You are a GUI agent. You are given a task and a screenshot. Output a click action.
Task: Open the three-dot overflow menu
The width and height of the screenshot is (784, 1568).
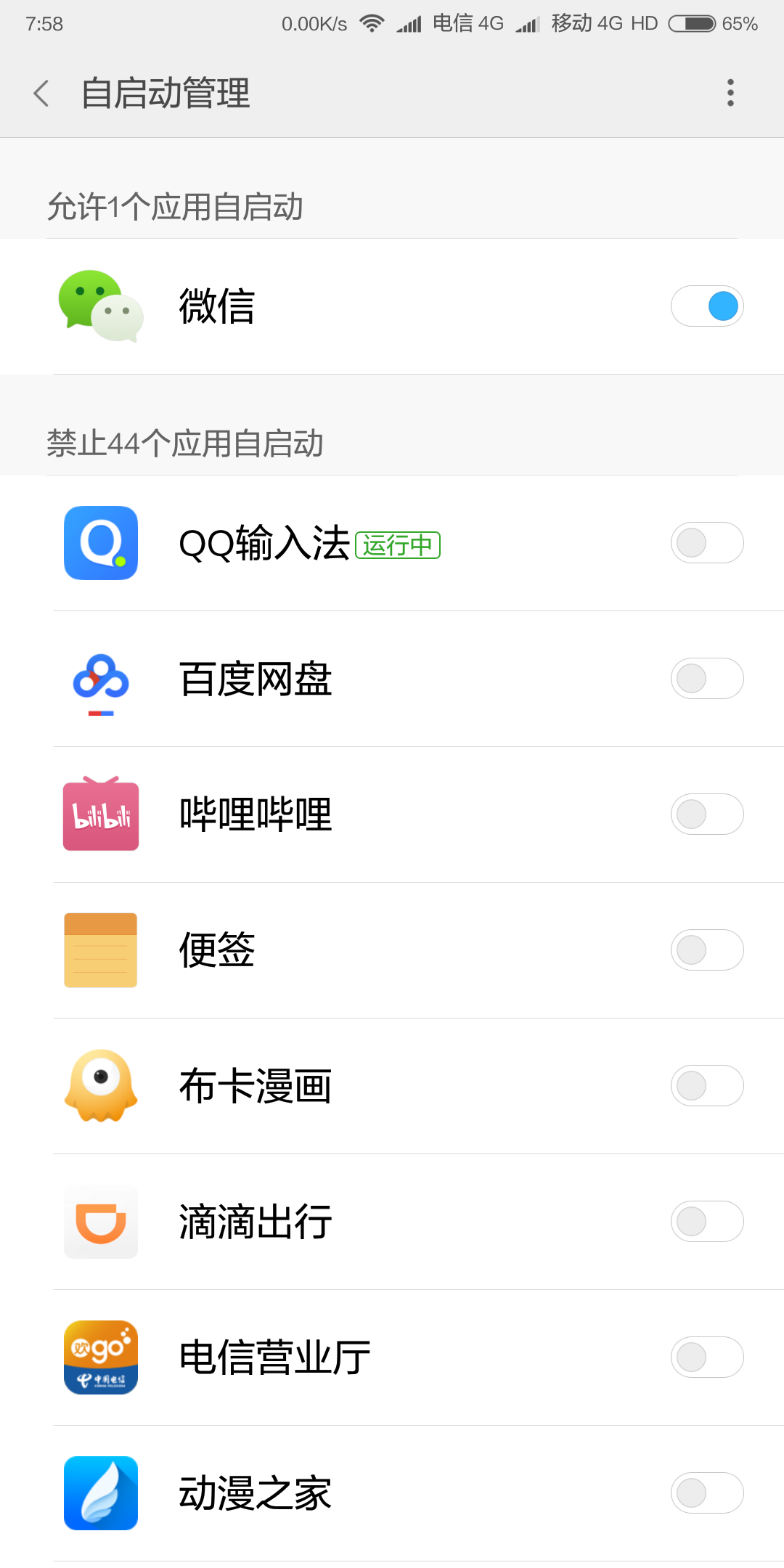pos(730,93)
